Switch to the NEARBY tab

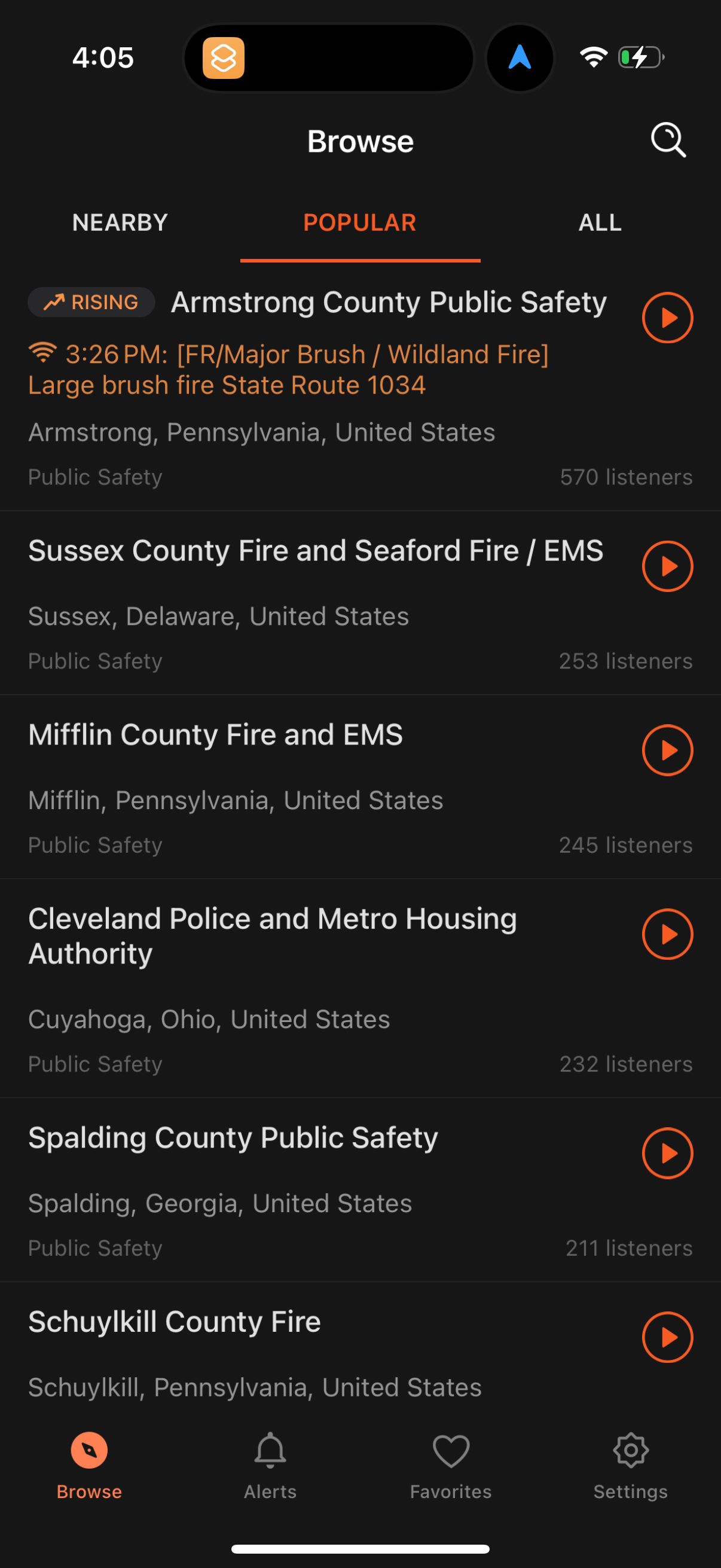(x=119, y=222)
